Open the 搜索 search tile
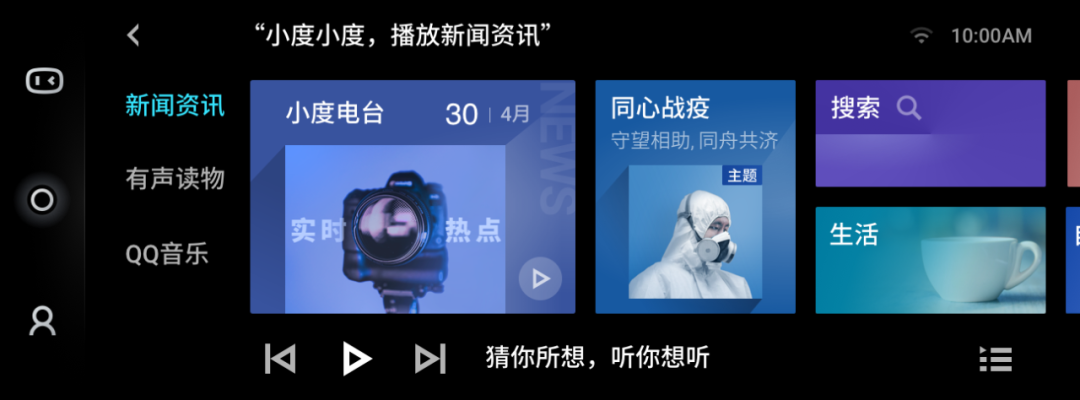 (930, 133)
